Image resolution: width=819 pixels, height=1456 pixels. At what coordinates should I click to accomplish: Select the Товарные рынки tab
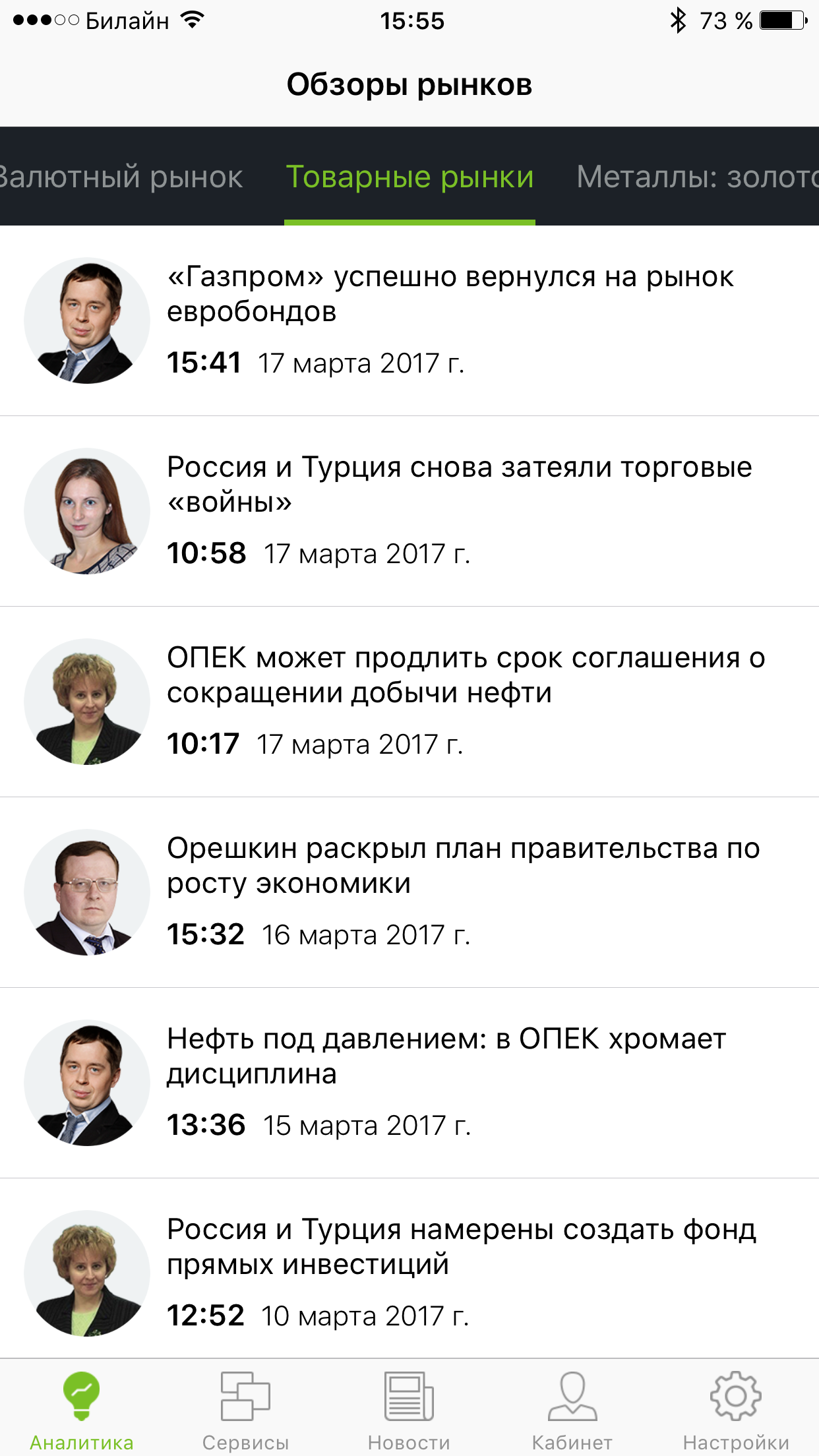pyautogui.click(x=409, y=177)
